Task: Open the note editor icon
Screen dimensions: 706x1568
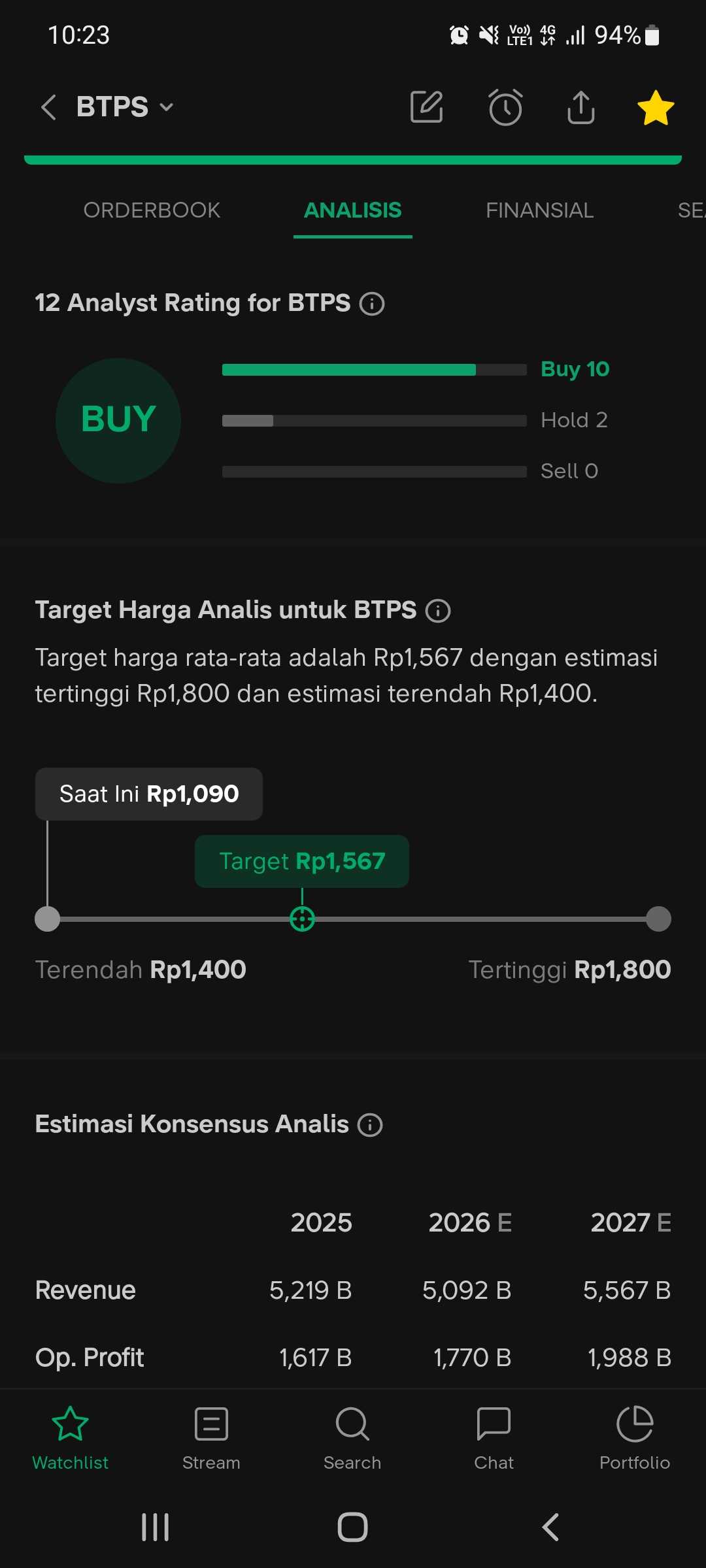Action: pos(426,107)
